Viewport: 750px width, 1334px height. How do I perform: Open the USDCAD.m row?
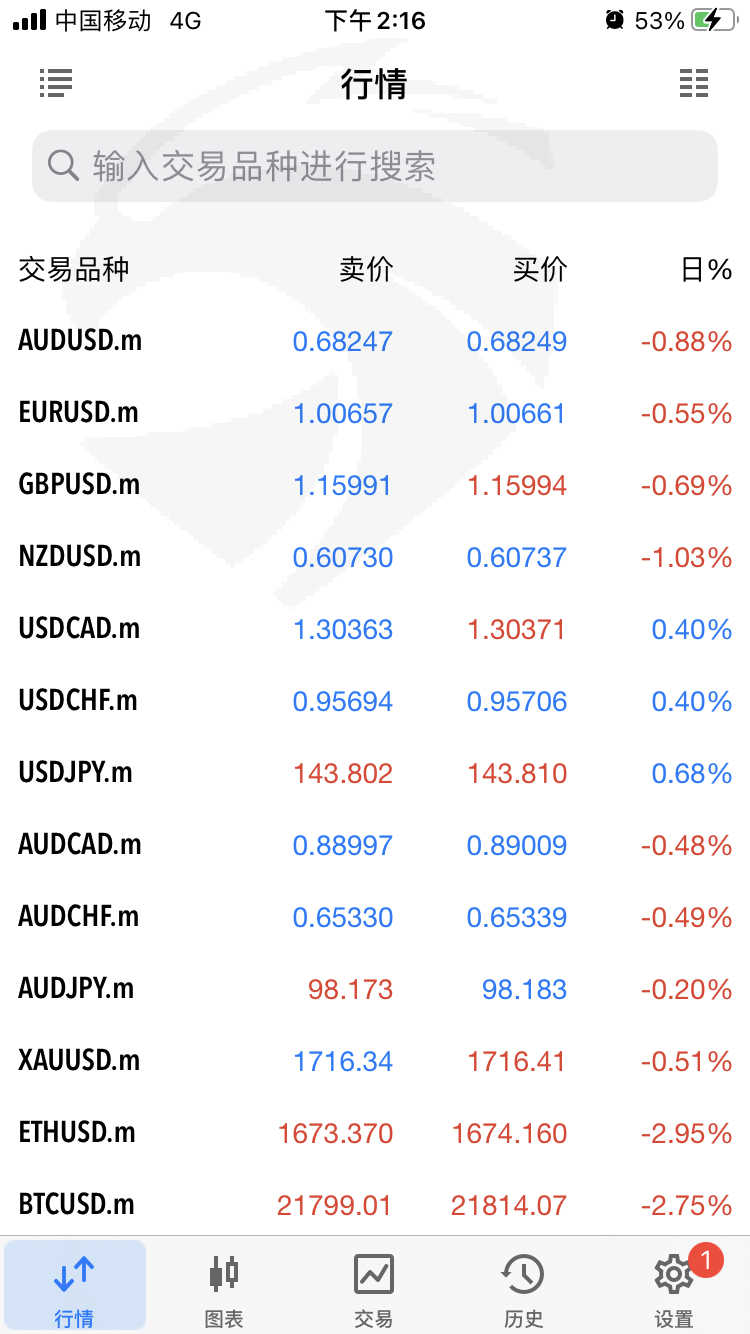[x=375, y=629]
